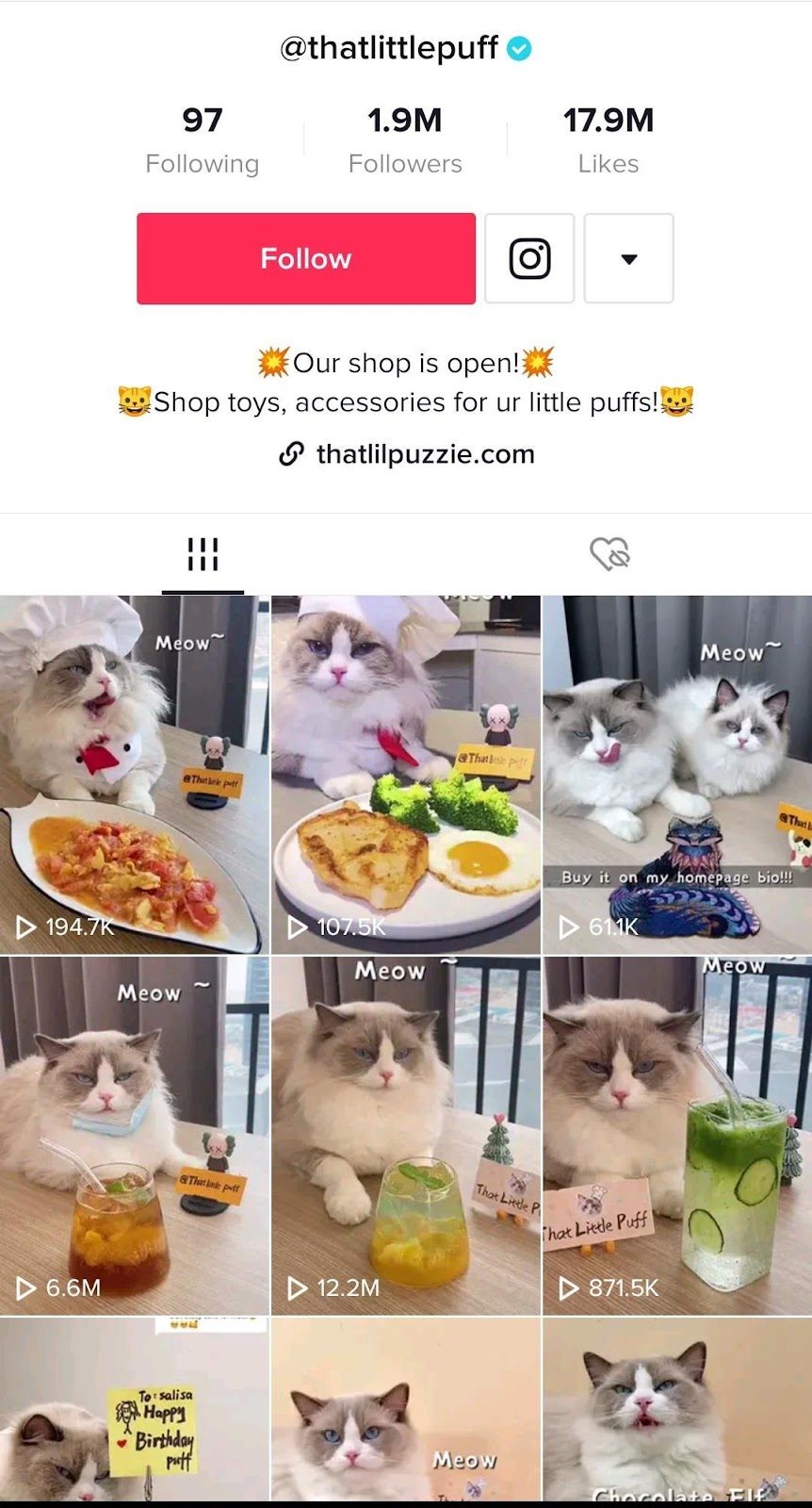The height and width of the screenshot is (1508, 812).
Task: Switch to the videos grid tab
Action: 203,554
